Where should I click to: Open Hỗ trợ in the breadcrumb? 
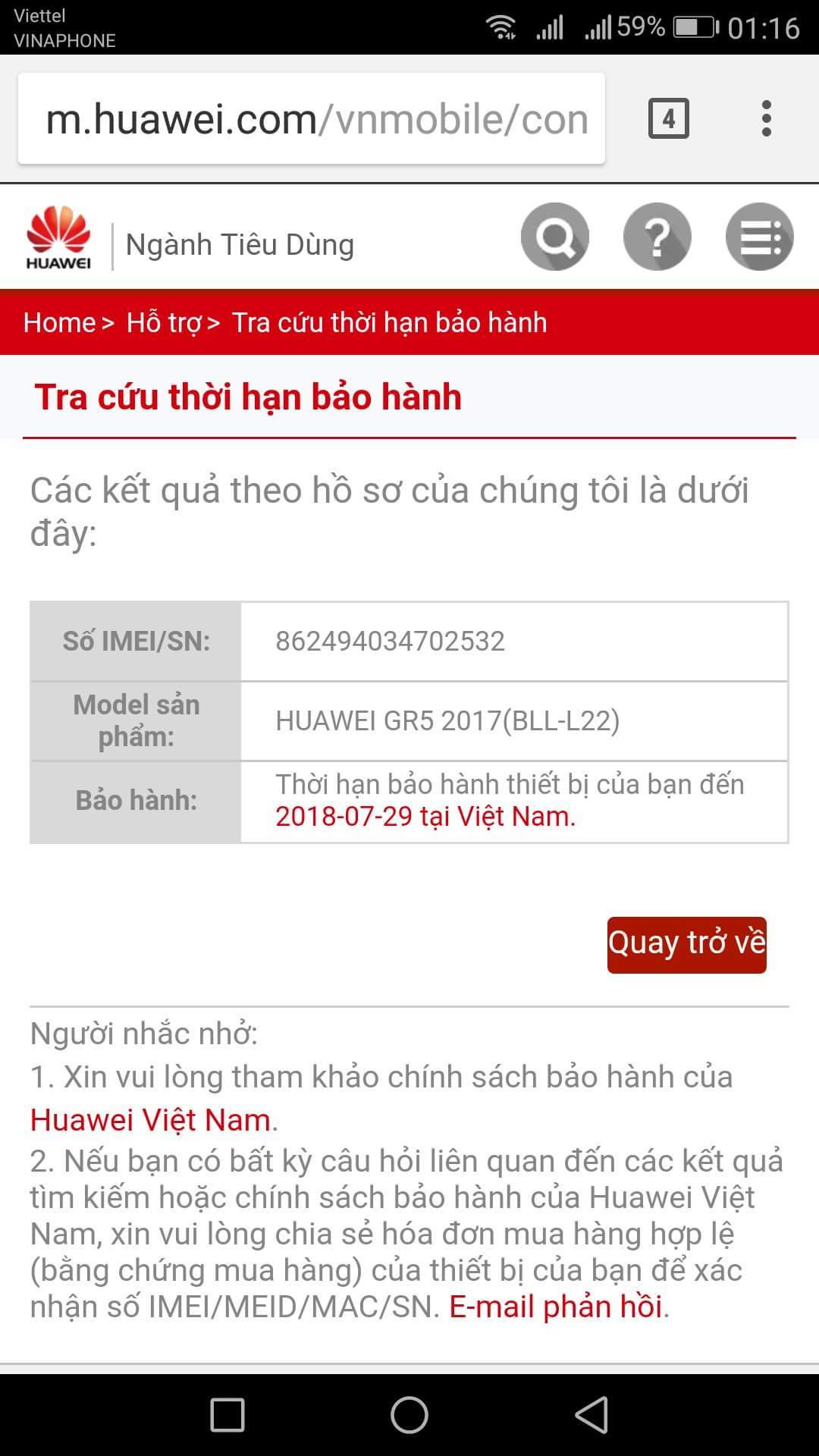tap(164, 322)
